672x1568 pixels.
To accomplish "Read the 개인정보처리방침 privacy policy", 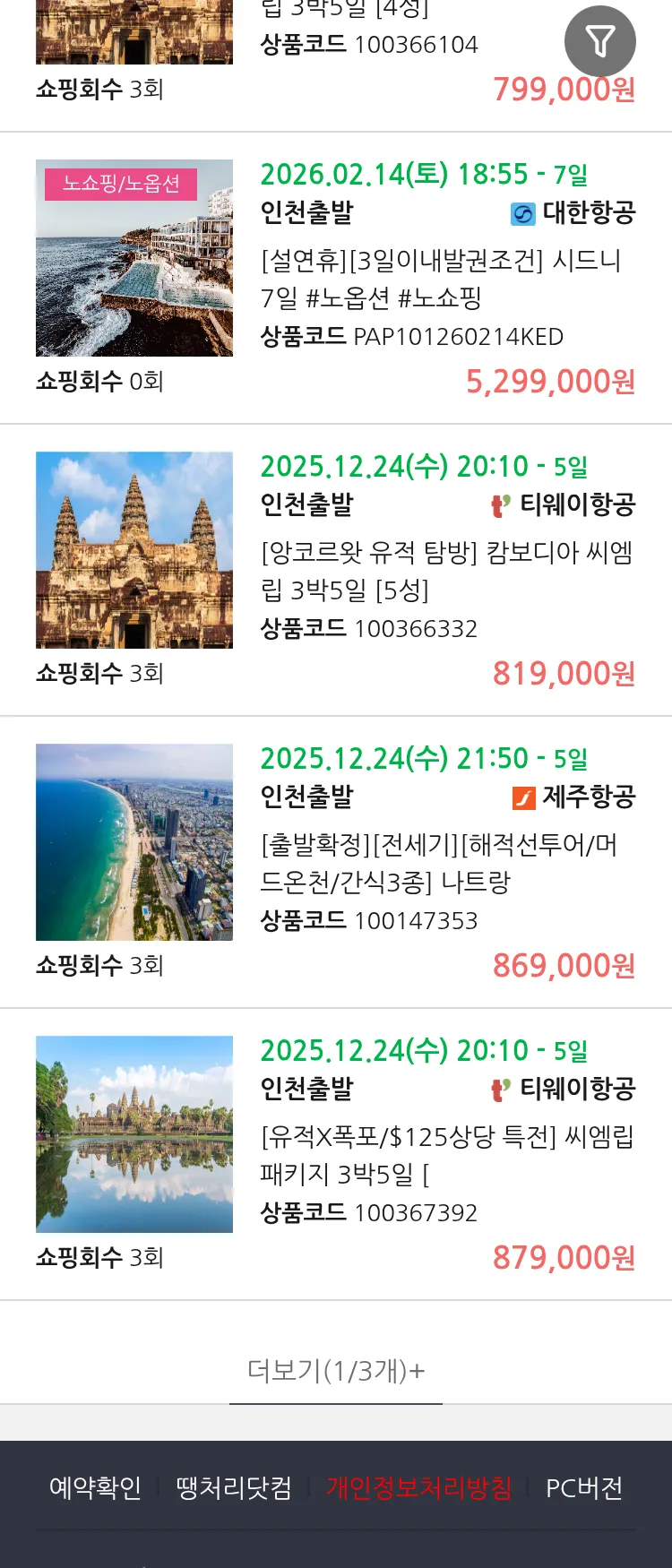I will coord(418,1488).
